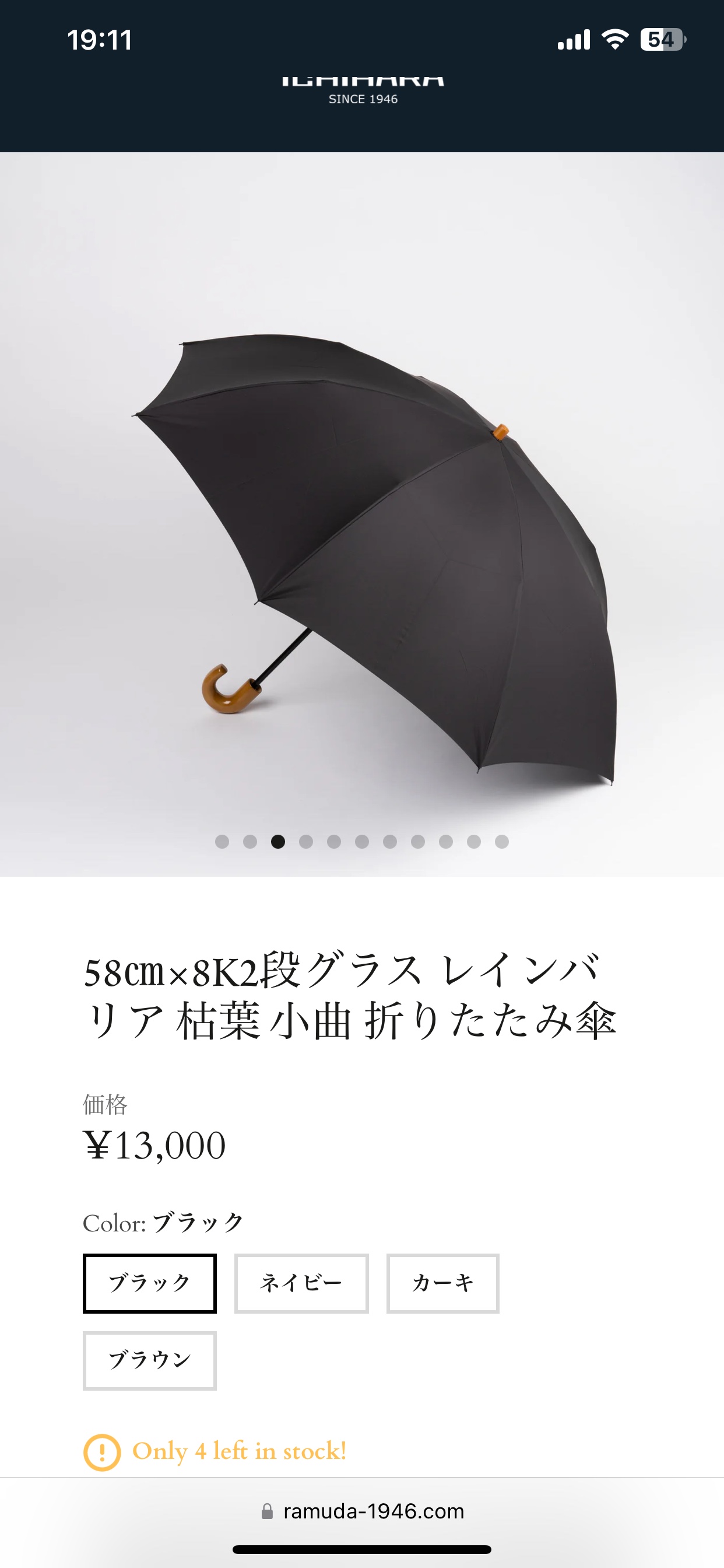This screenshot has height=1568, width=724.
Task: Pick the カーキ color option
Action: coord(442,1283)
